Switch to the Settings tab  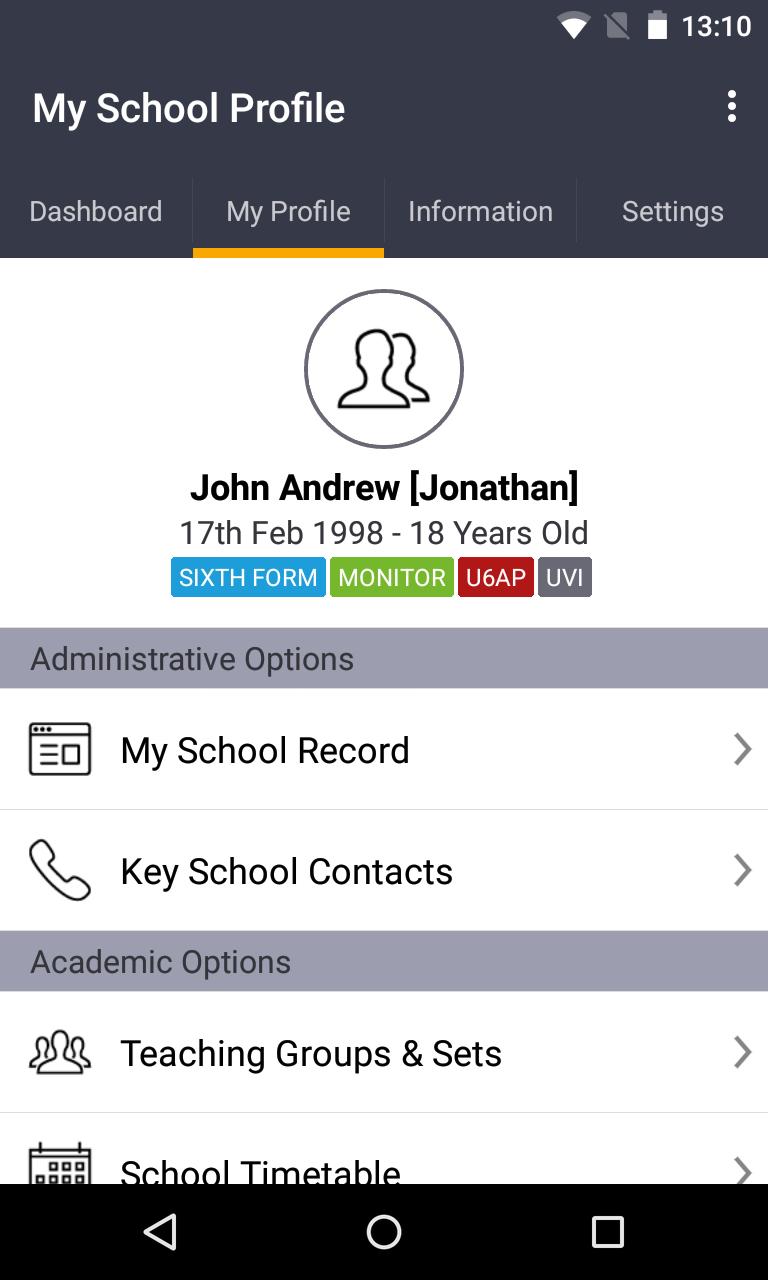tap(672, 211)
